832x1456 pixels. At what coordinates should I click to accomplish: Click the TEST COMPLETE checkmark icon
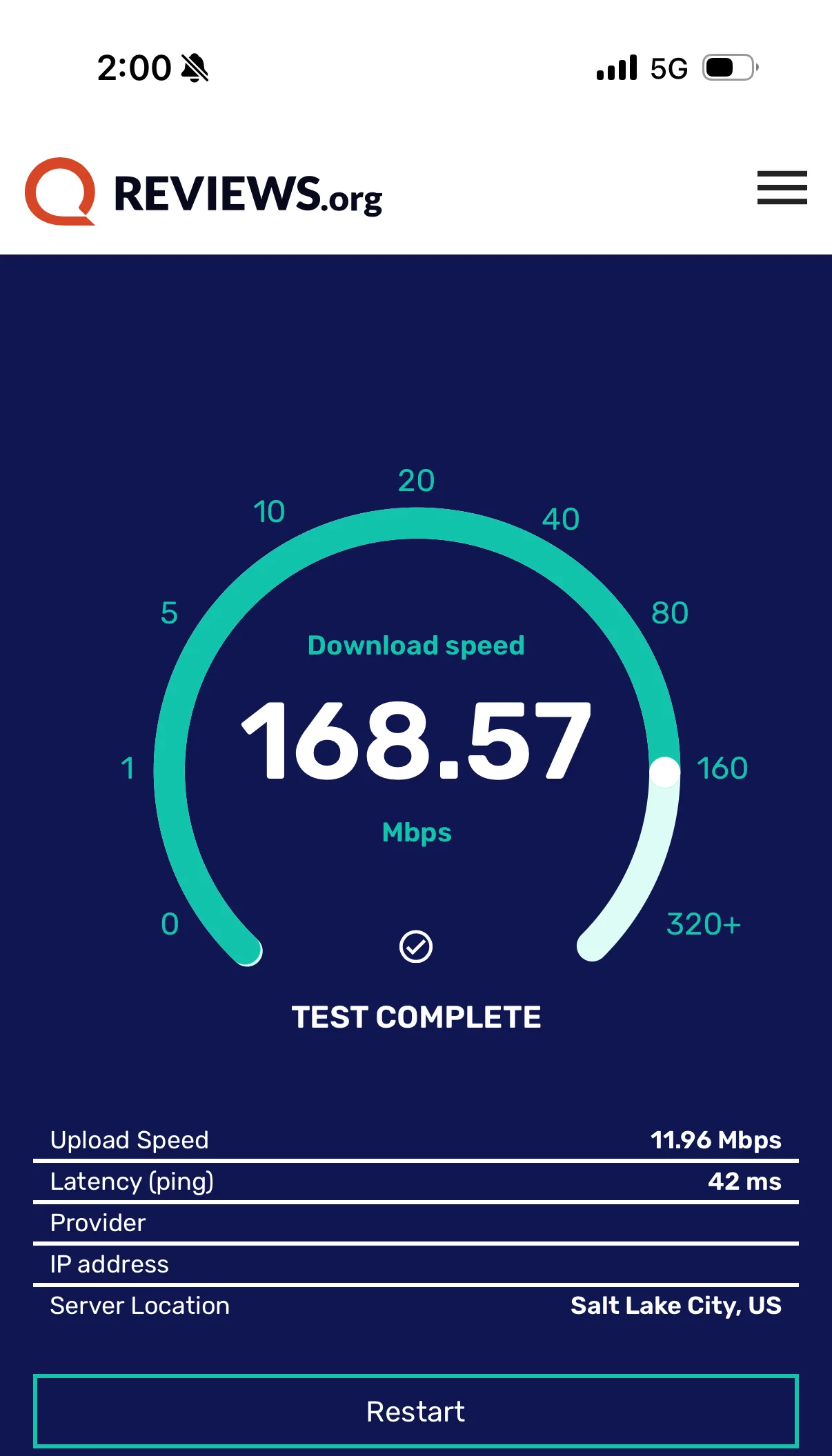tap(416, 947)
